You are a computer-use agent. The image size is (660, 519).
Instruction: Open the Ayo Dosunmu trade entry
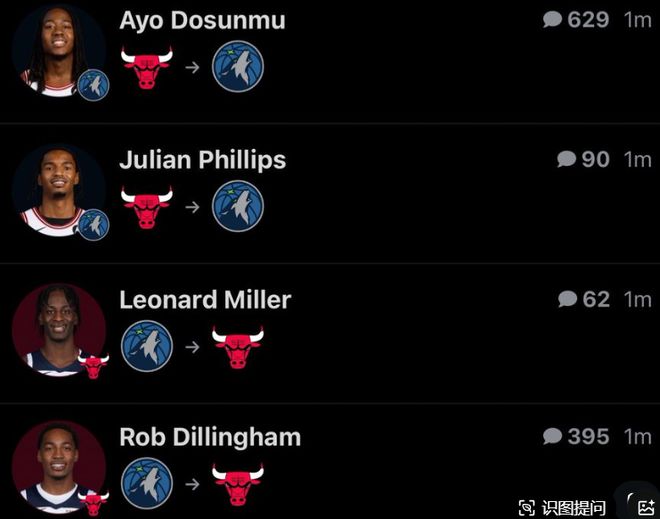click(202, 21)
